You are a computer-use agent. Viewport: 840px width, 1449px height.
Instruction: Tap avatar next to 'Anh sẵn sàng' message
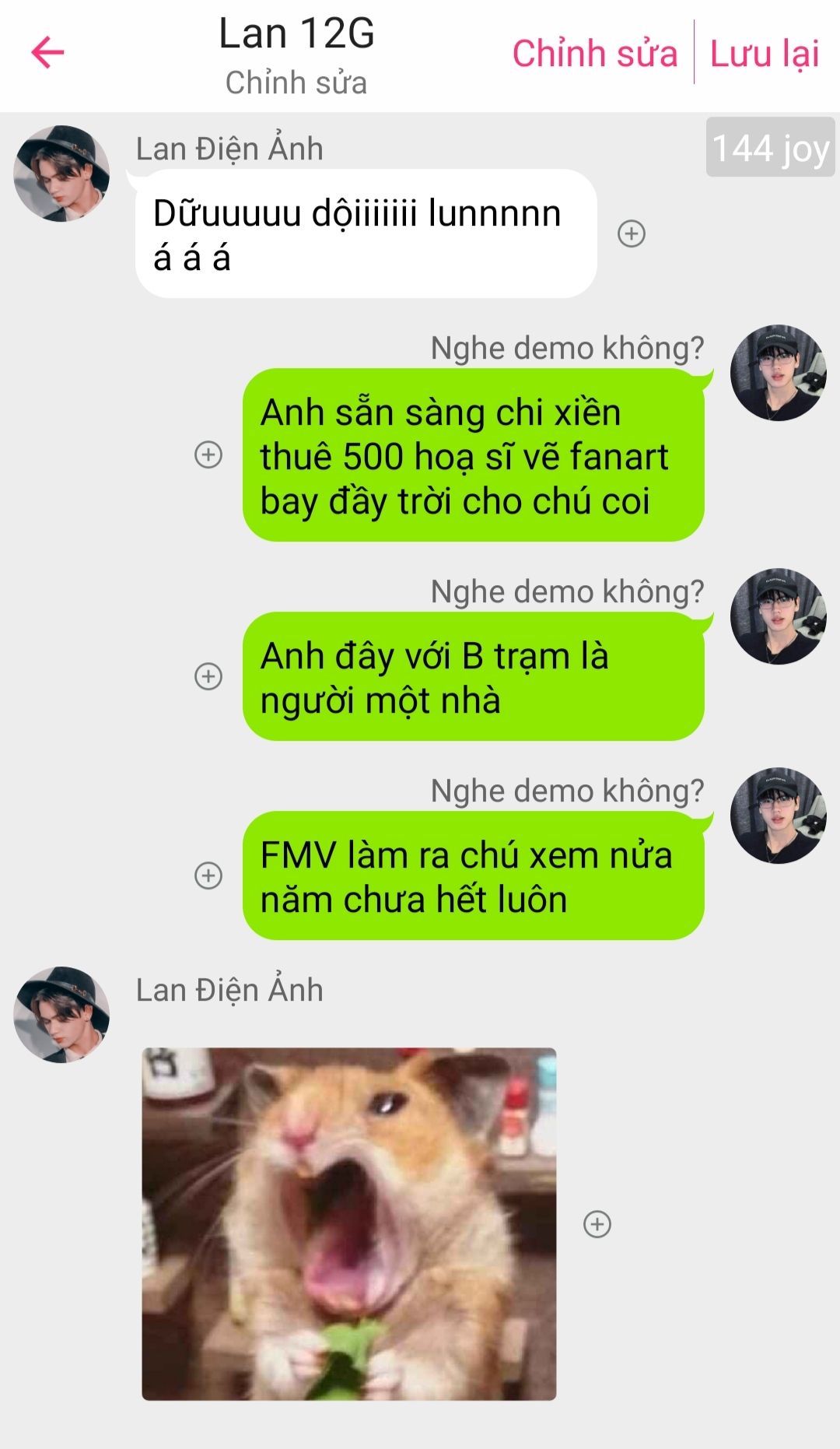779,373
